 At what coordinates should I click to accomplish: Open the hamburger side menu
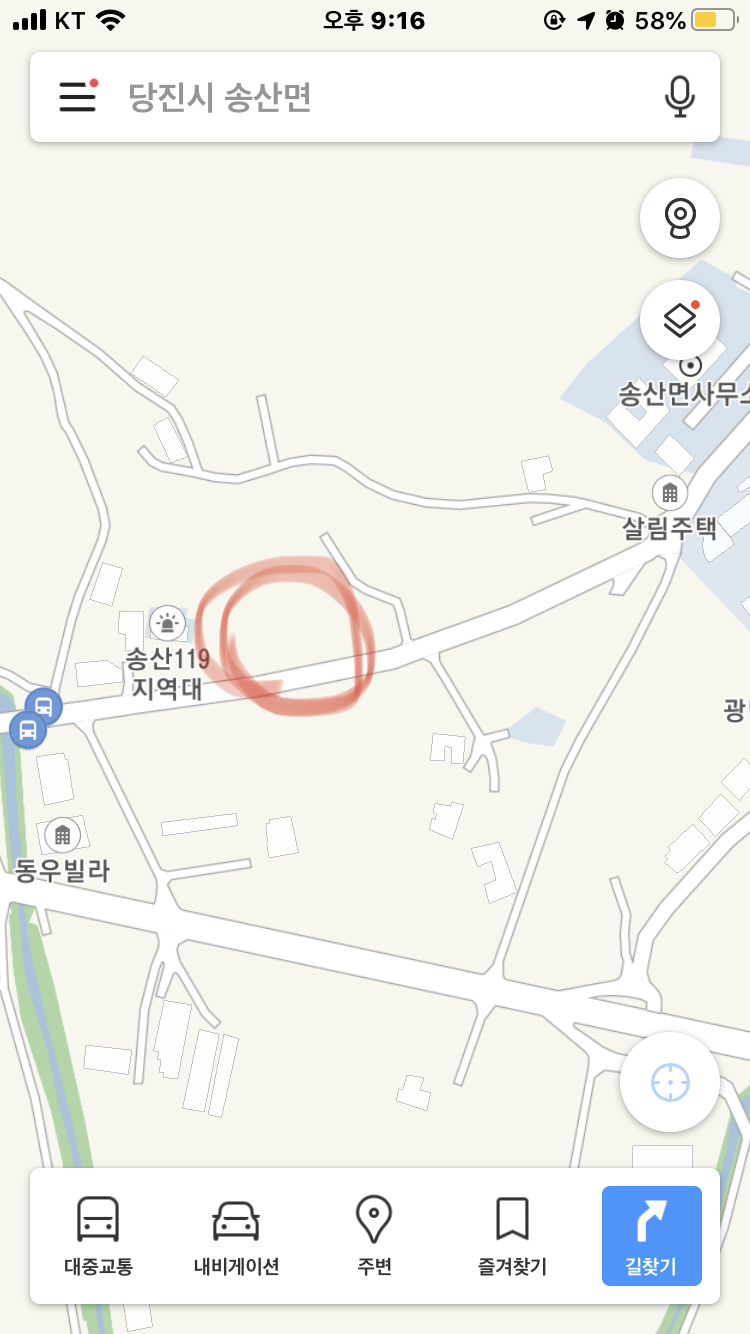78,97
